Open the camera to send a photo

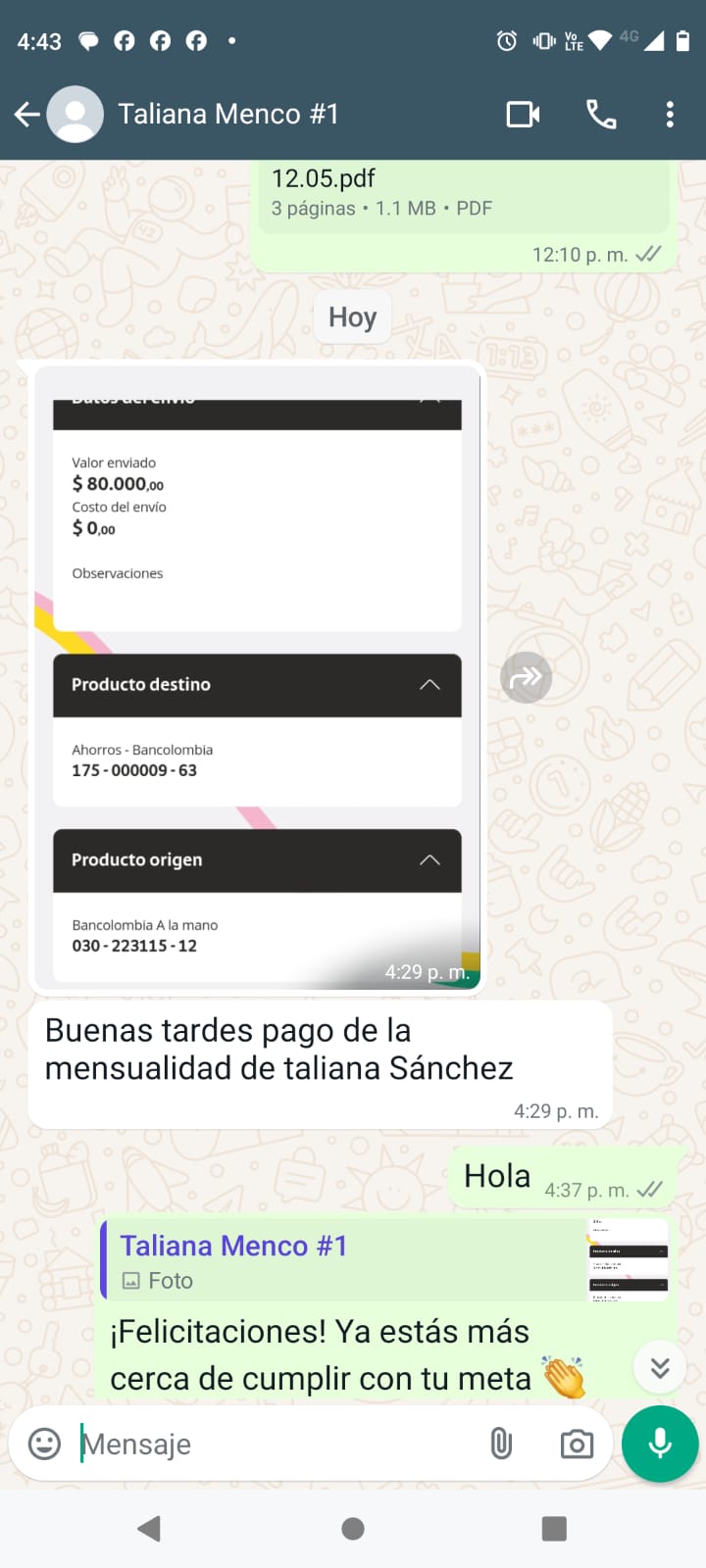pos(577,1444)
